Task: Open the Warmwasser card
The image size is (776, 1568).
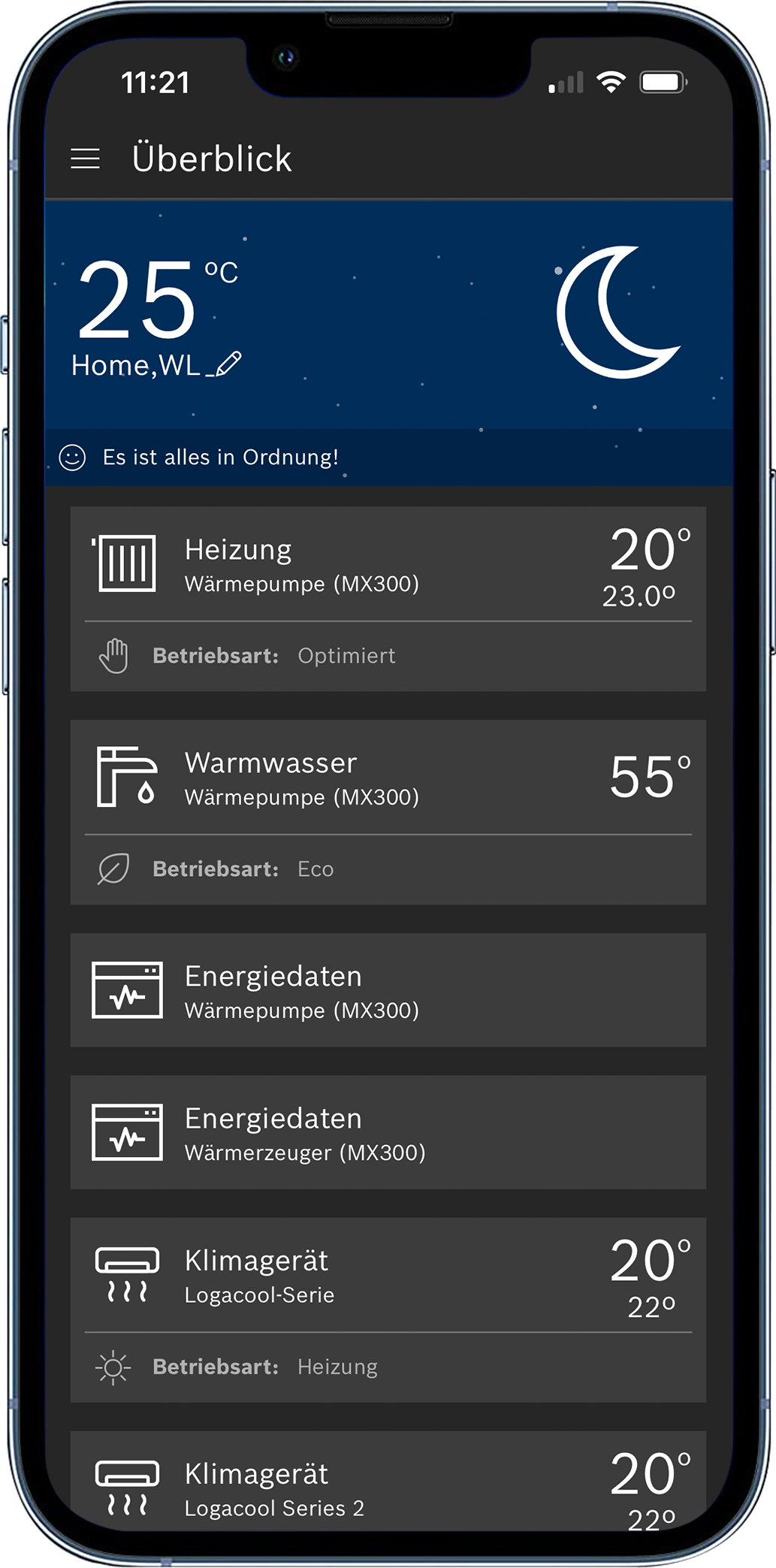Action: (x=388, y=778)
